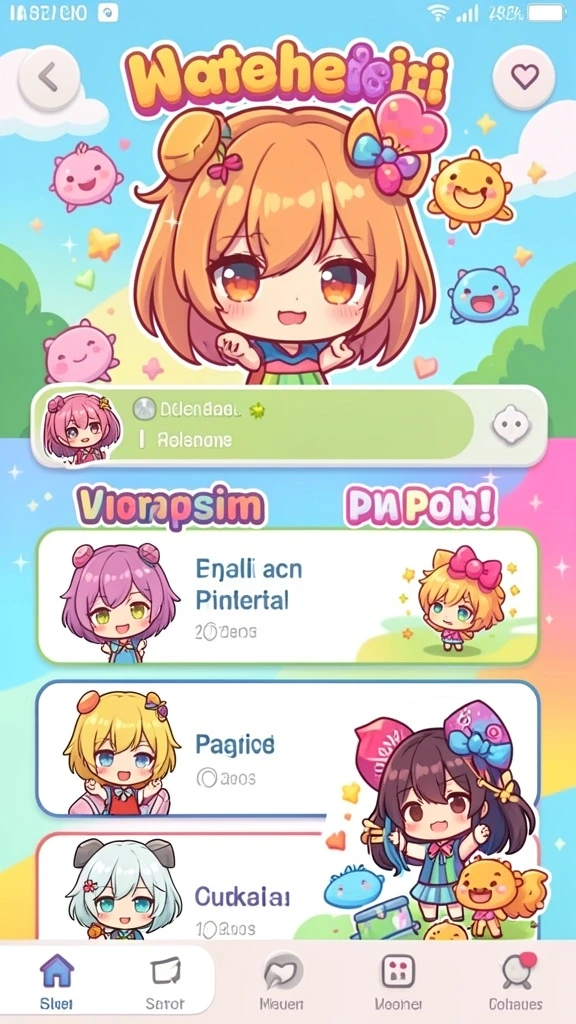Tap the round icon on the green banner
The height and width of the screenshot is (1024, 576).
point(511,427)
